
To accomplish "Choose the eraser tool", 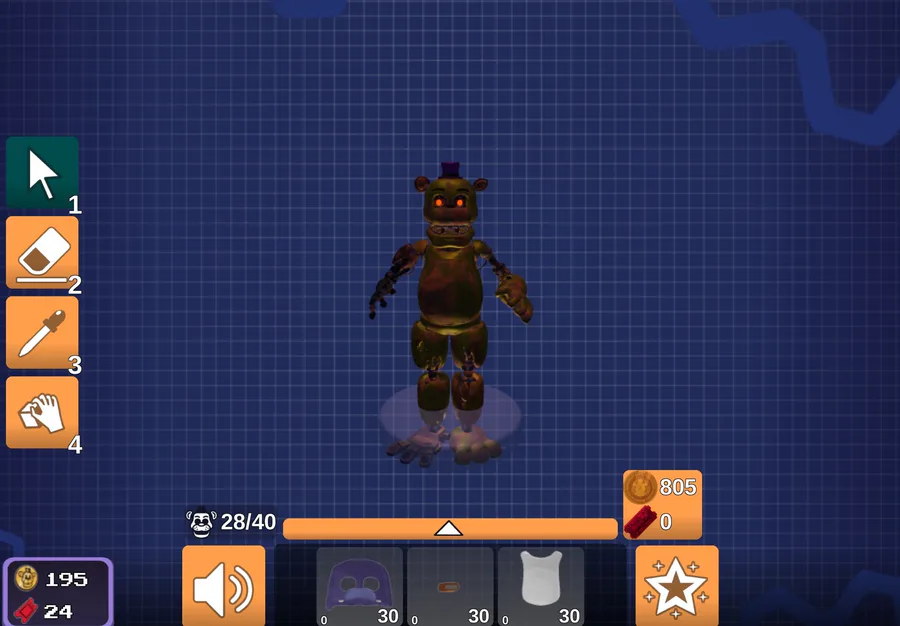I will 42,252.
